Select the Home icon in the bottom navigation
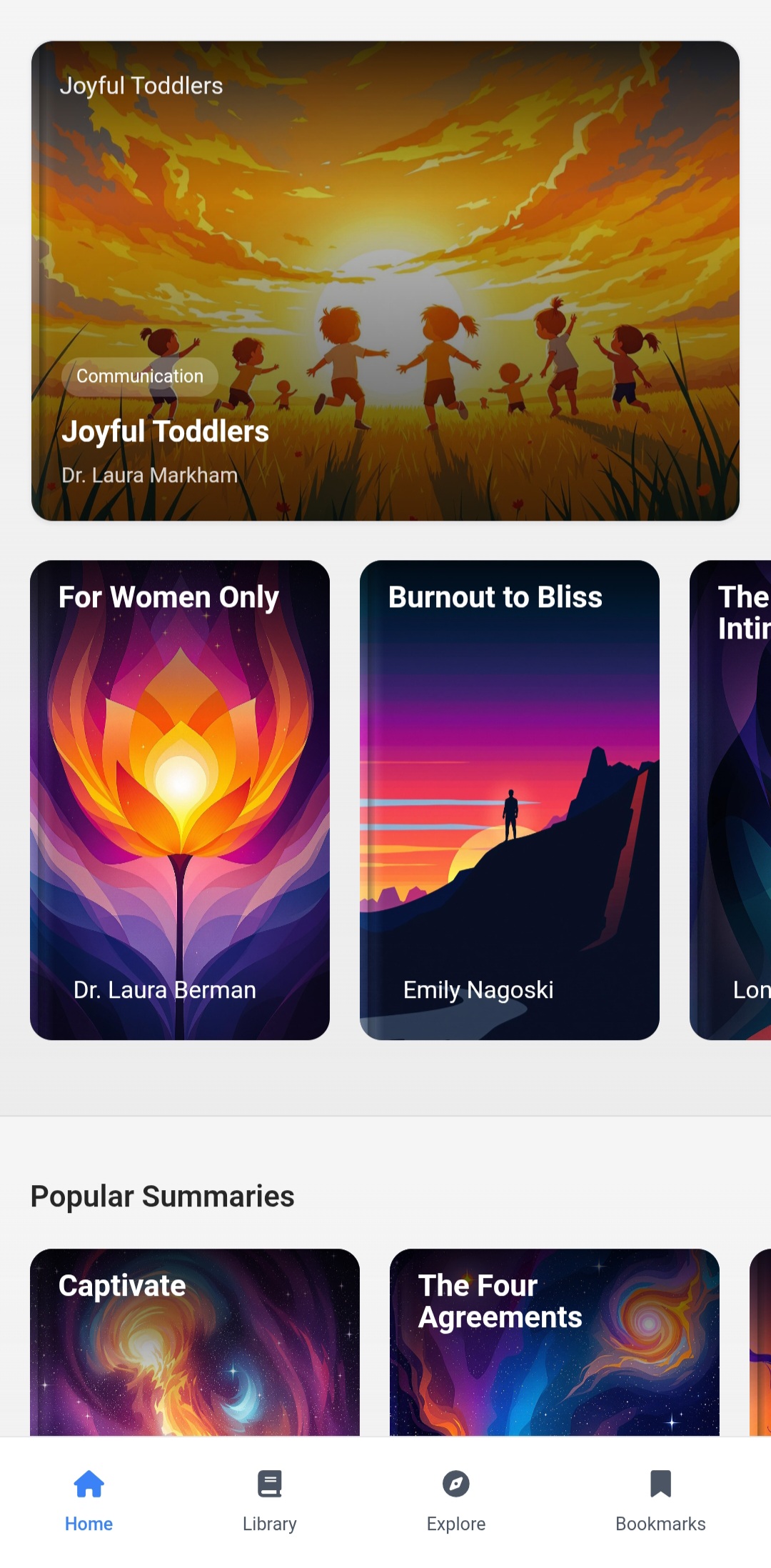Viewport: 771px width, 1568px height. (88, 1484)
